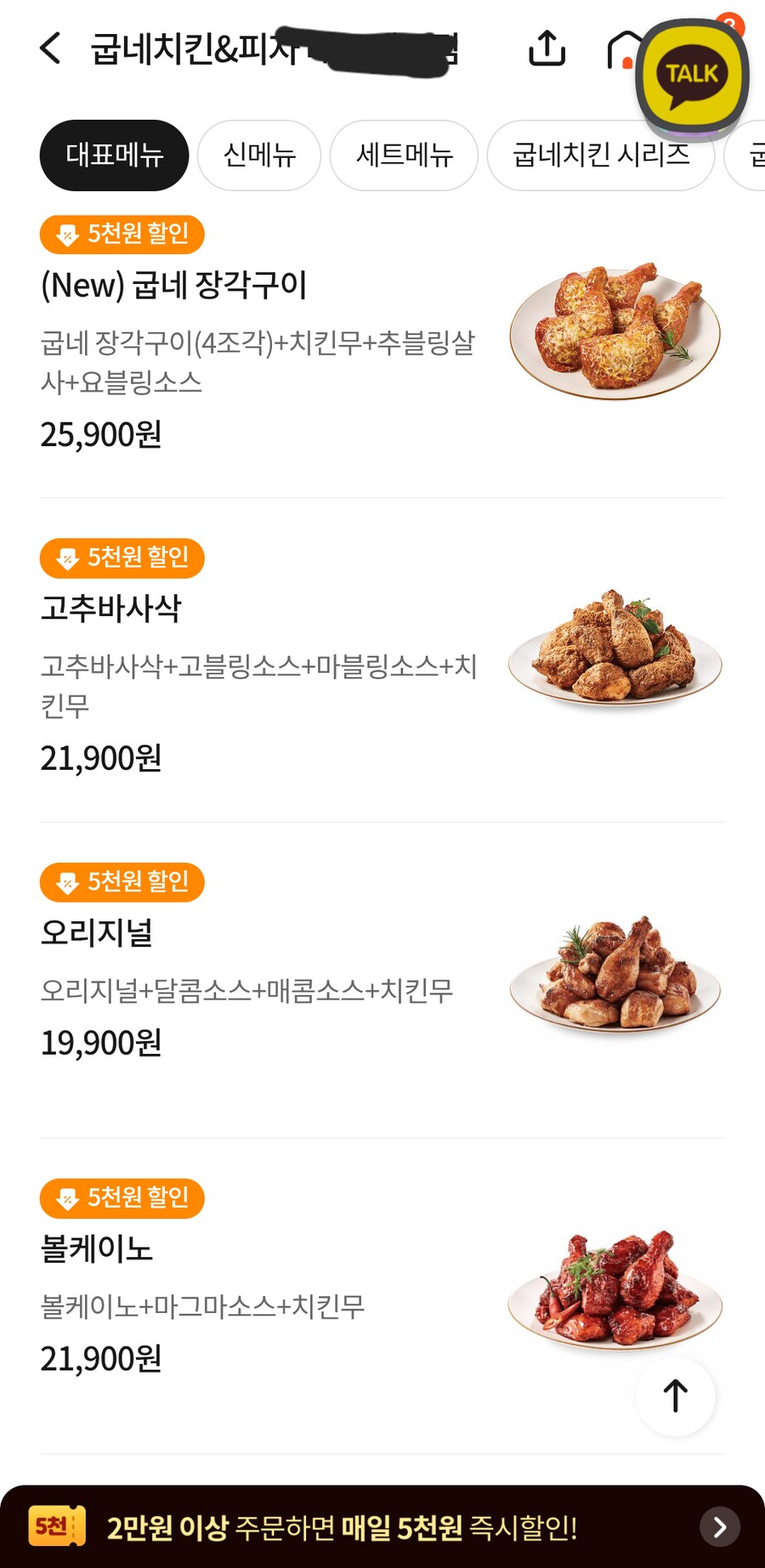765x1568 pixels.
Task: Select the 굽네치킨 시리즈 tab
Action: (x=600, y=155)
